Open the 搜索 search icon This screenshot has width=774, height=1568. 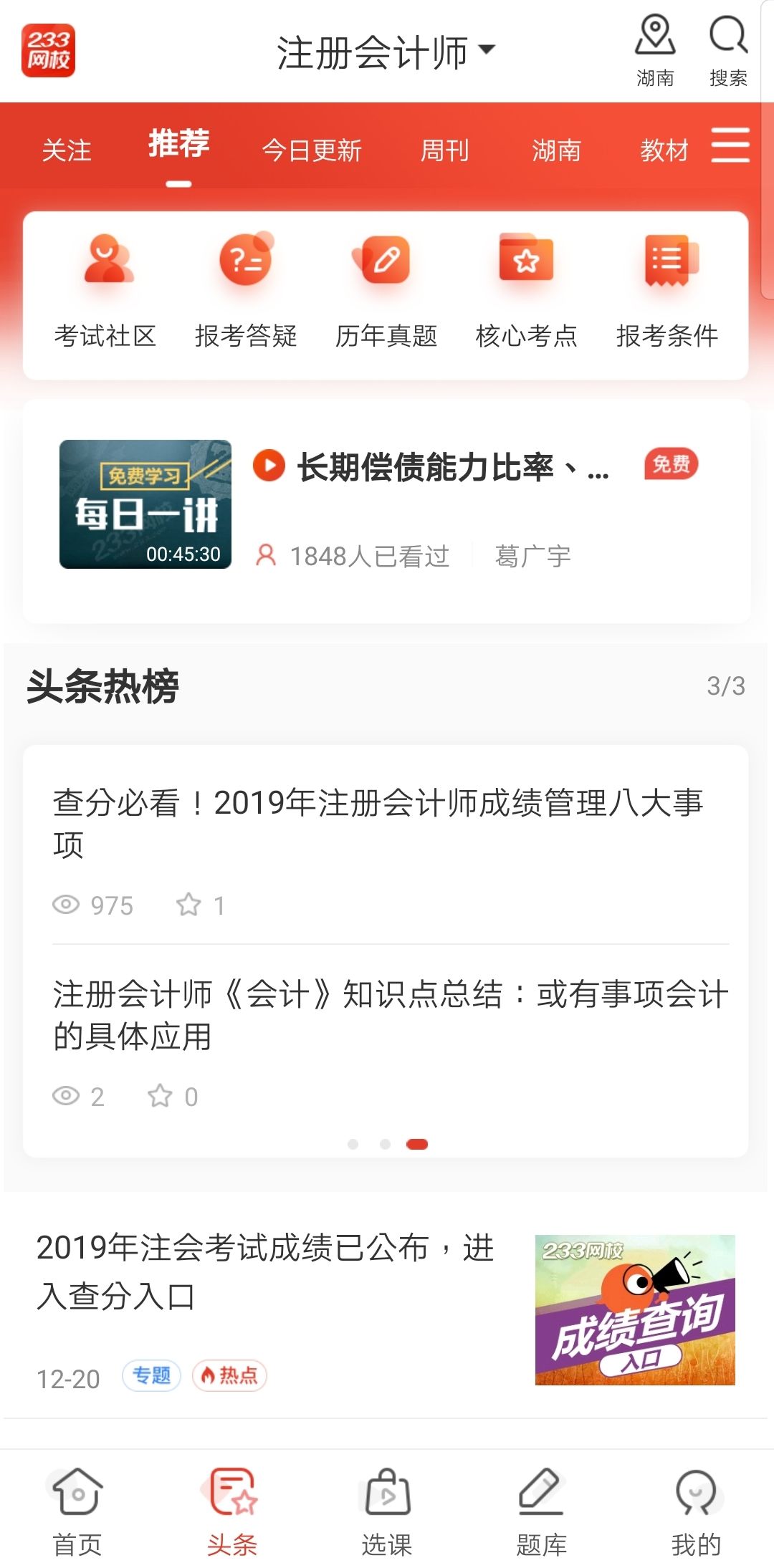[x=728, y=50]
